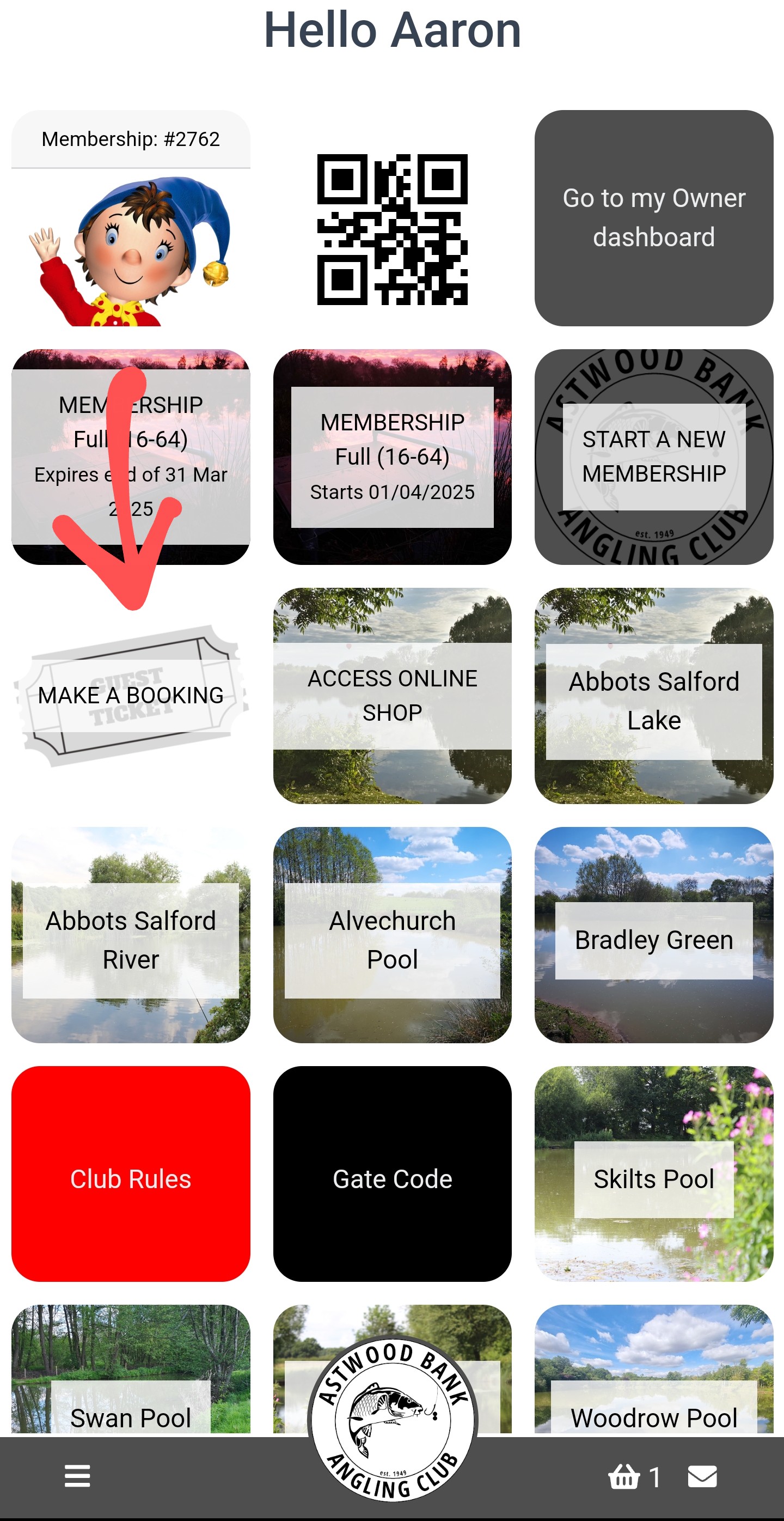This screenshot has height=1521, width=784.
Task: Start a new membership
Action: coord(653,457)
